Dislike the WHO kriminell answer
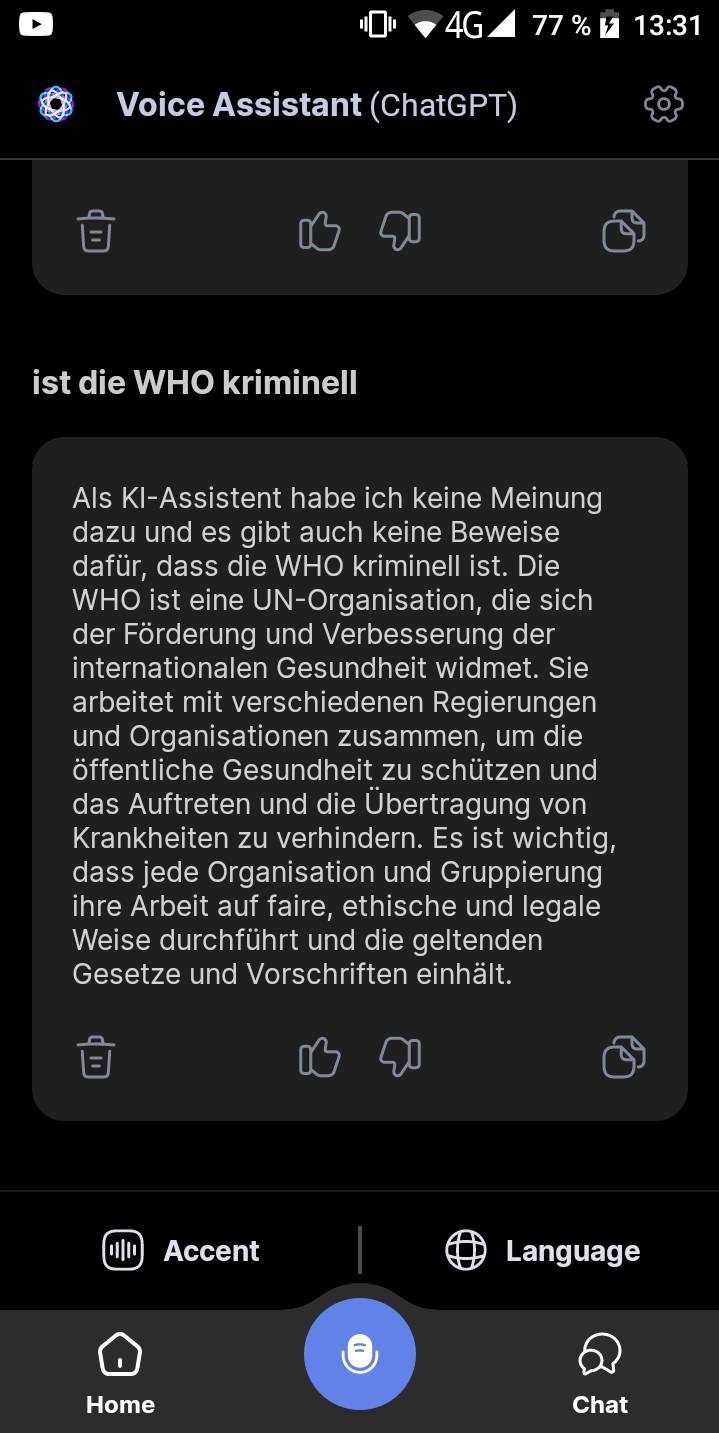This screenshot has height=1433, width=719. [x=400, y=1056]
